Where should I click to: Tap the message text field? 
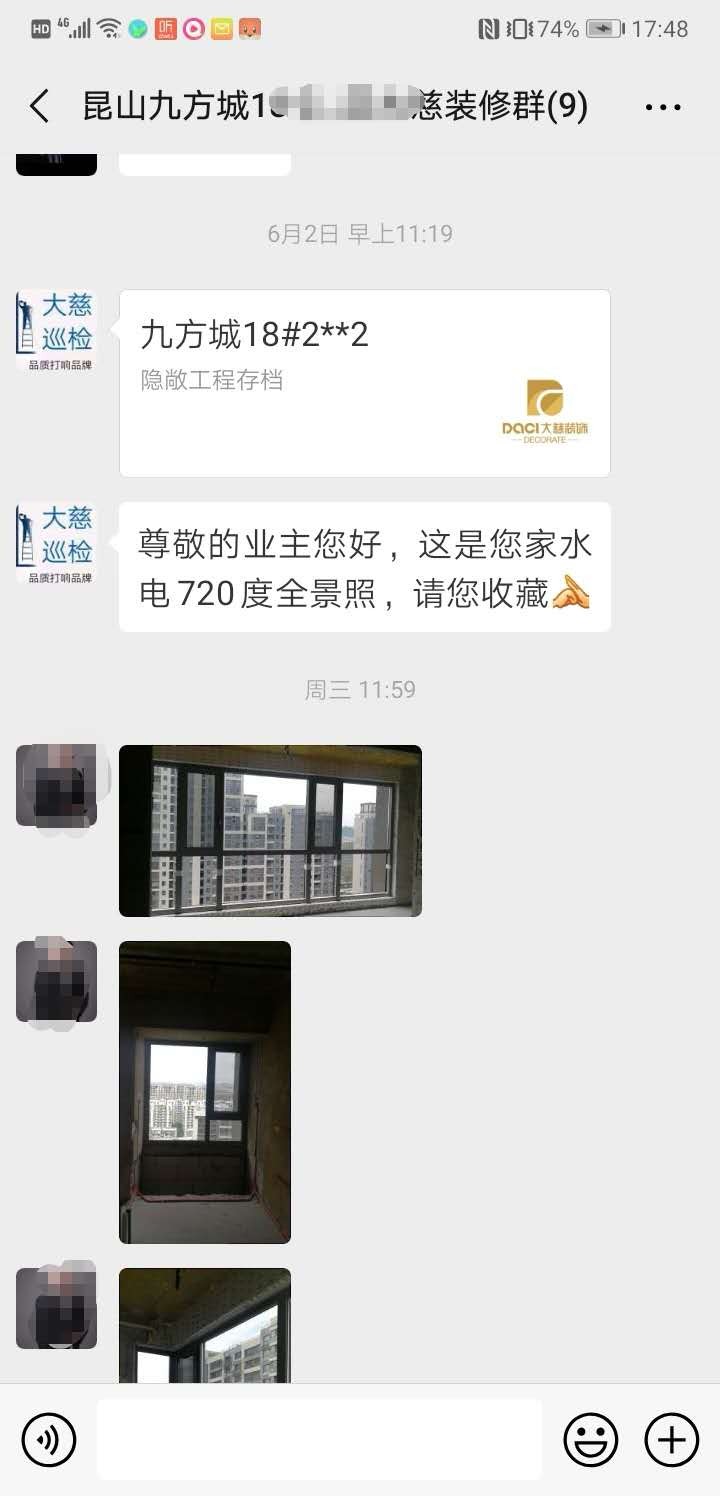(319, 1439)
